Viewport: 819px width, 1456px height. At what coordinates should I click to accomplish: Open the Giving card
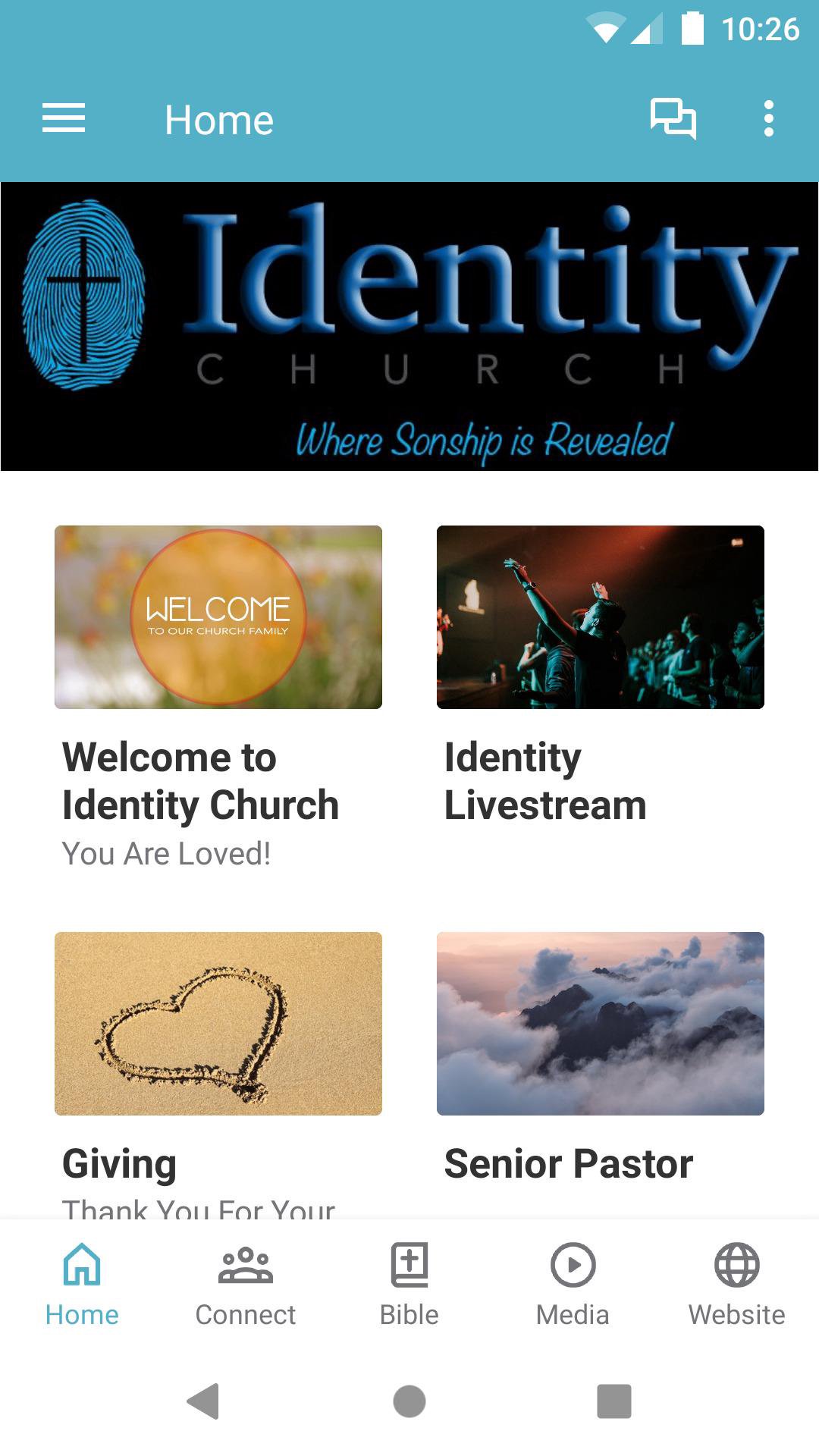tap(218, 1024)
